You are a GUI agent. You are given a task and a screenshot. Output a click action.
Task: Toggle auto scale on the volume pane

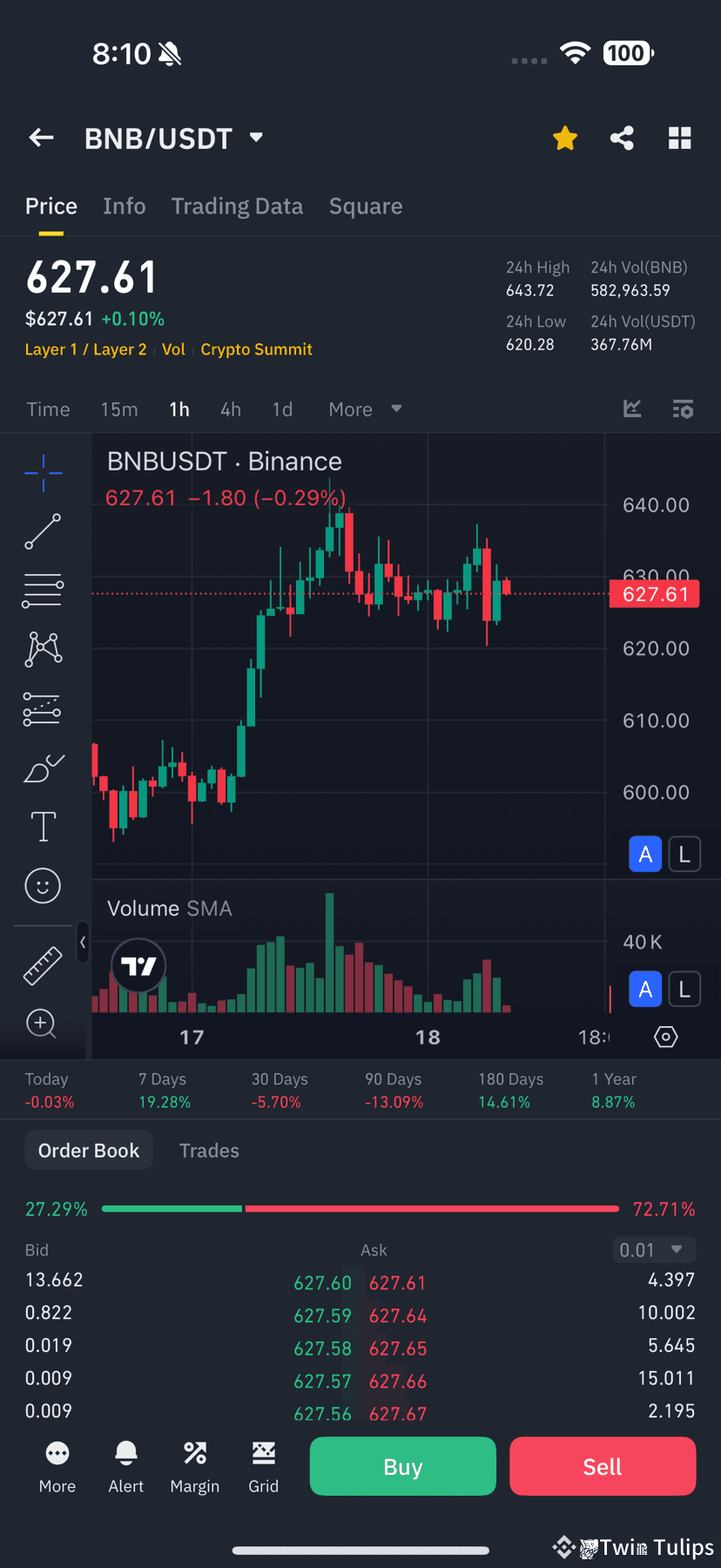point(645,989)
